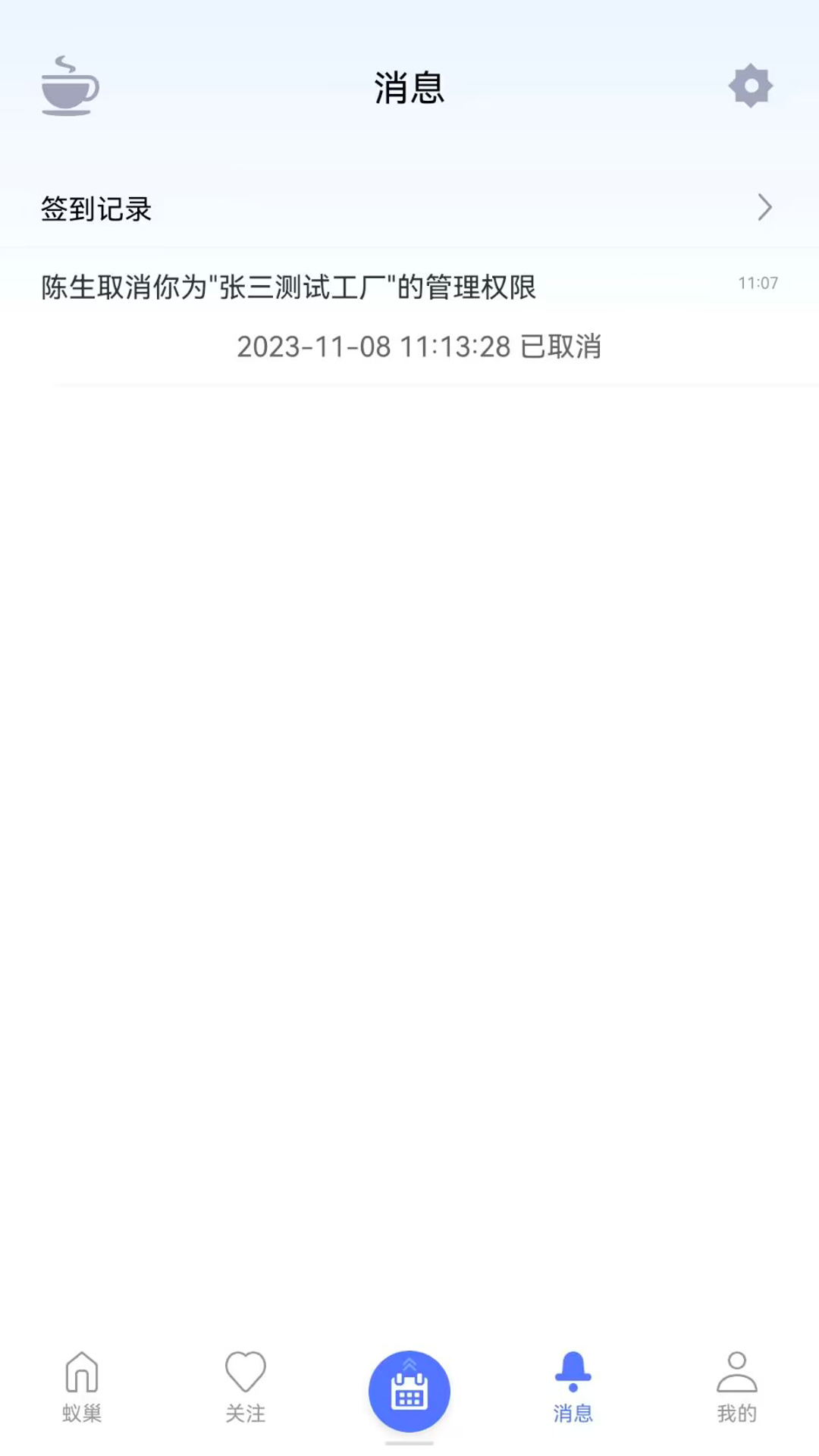
Task: Open the settings gear icon
Action: 750,86
